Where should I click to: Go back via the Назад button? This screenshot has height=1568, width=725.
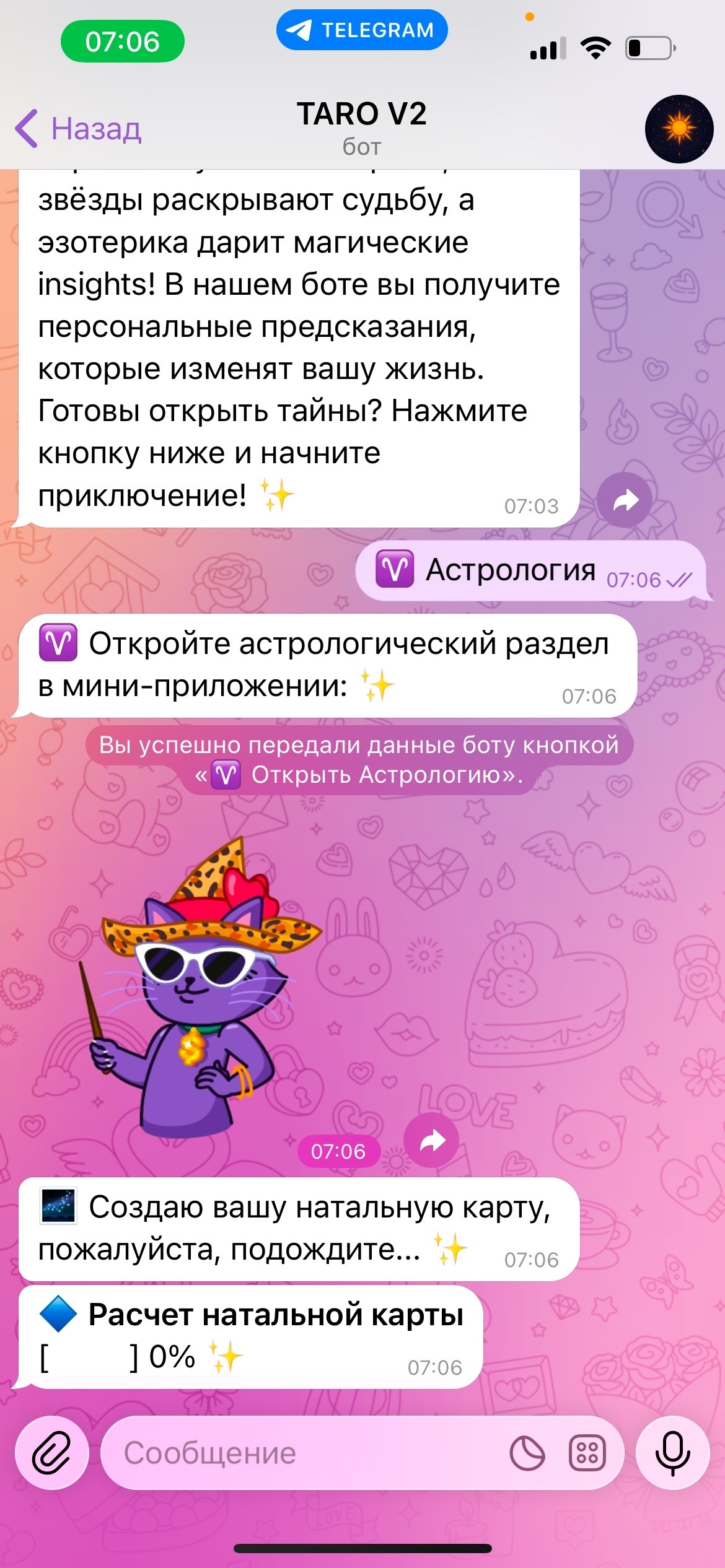tap(79, 129)
